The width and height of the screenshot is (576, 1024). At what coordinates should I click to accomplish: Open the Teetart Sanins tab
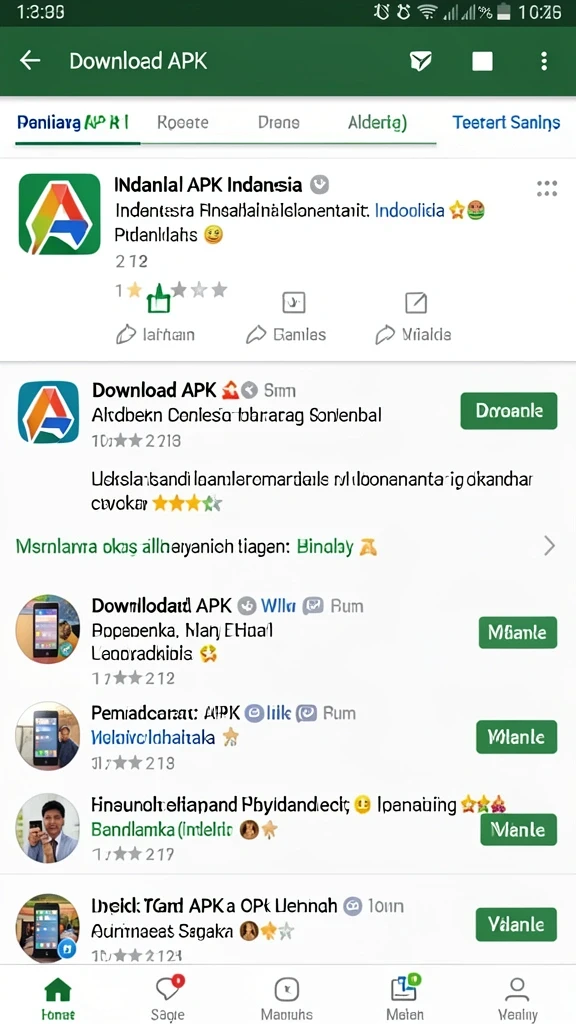coord(506,122)
